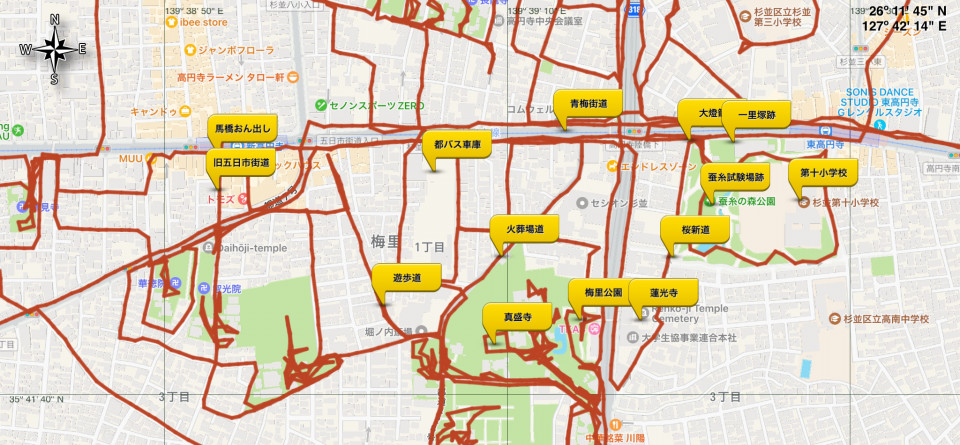Open the 真盛寺 waypoint label
This screenshot has width=960, height=445.
pos(516,317)
